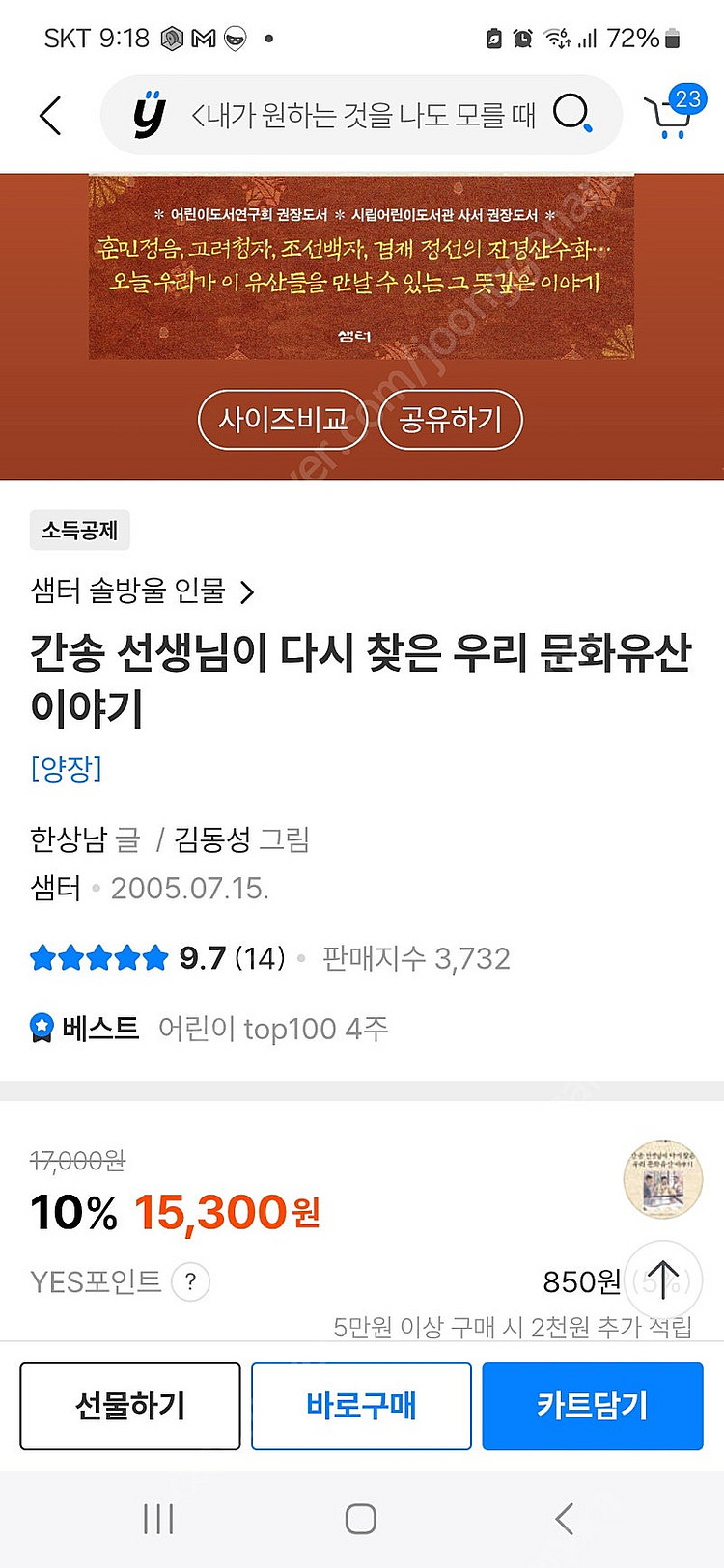Open author 한상남's page
The image size is (724, 1568).
tap(68, 839)
